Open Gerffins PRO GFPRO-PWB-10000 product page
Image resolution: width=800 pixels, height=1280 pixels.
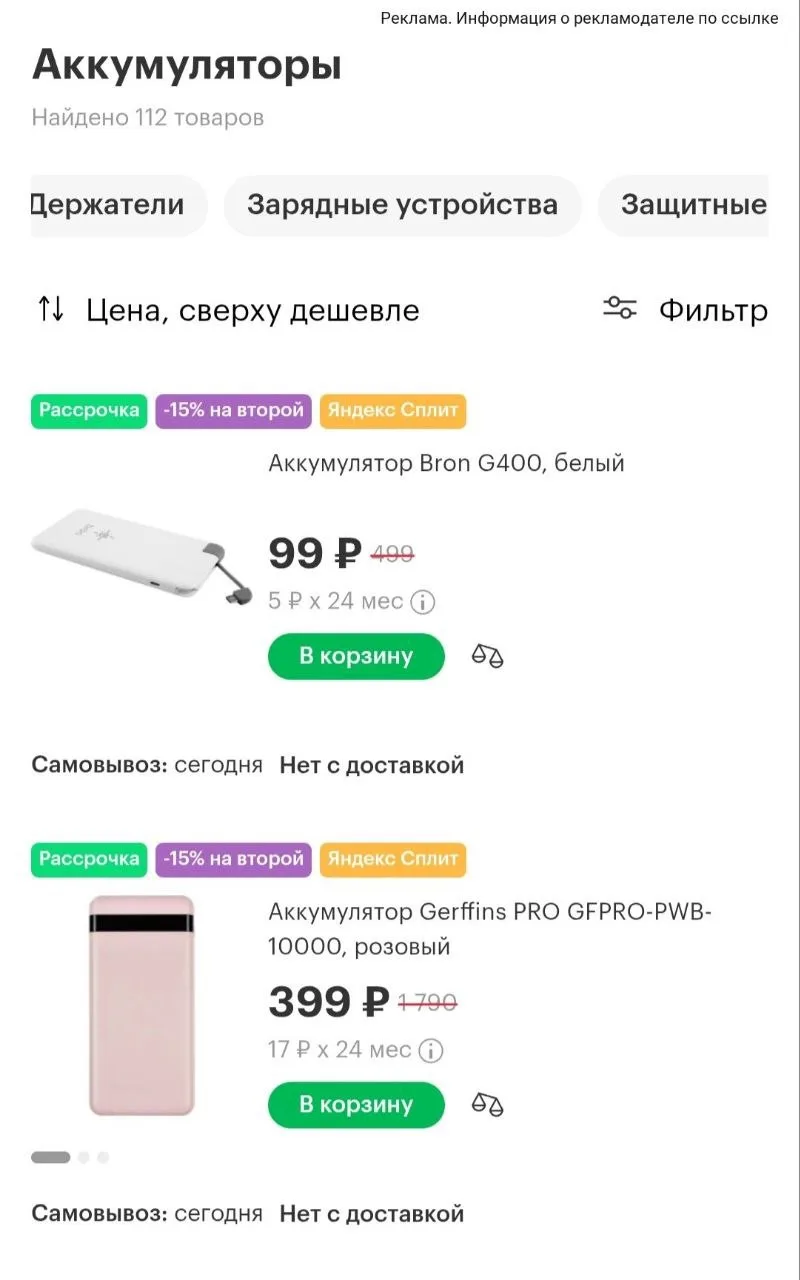pyautogui.click(x=490, y=929)
